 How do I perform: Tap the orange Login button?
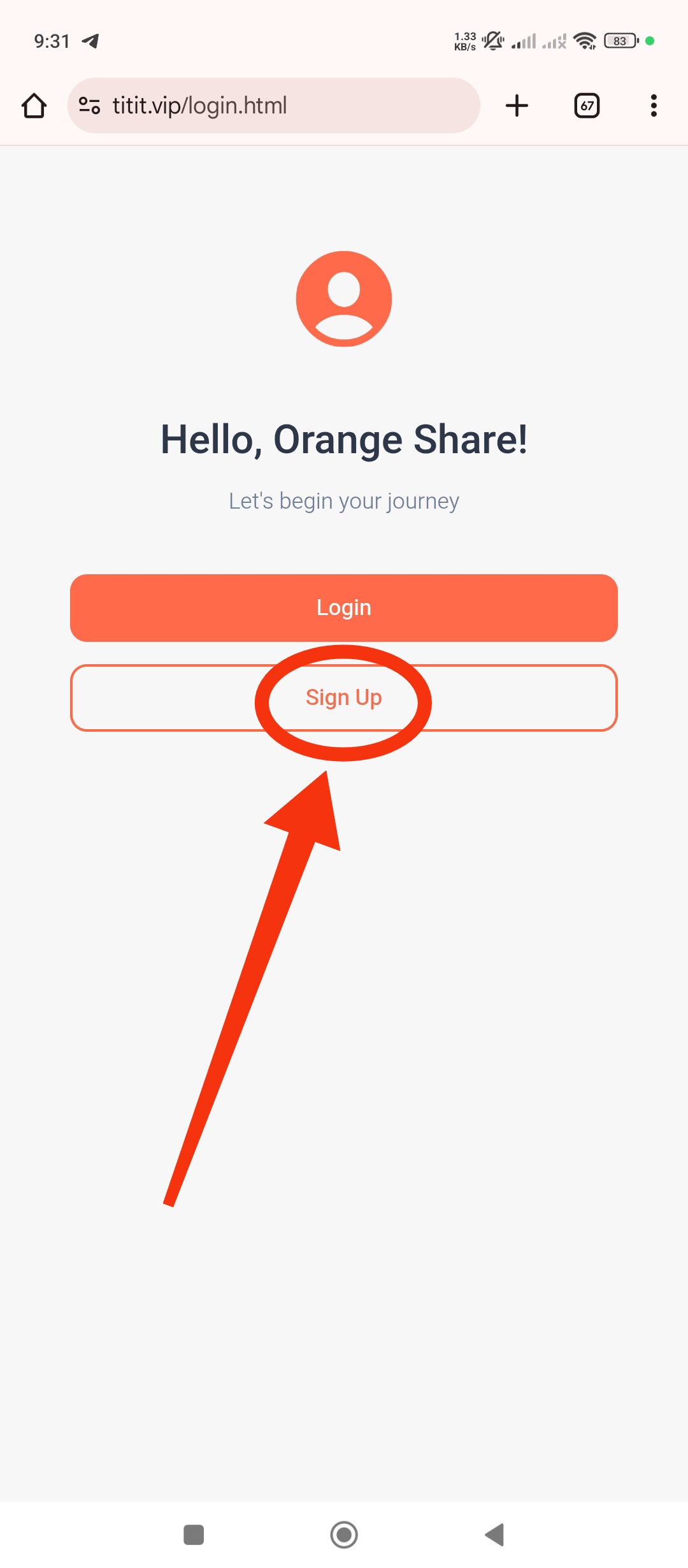pyautogui.click(x=344, y=607)
